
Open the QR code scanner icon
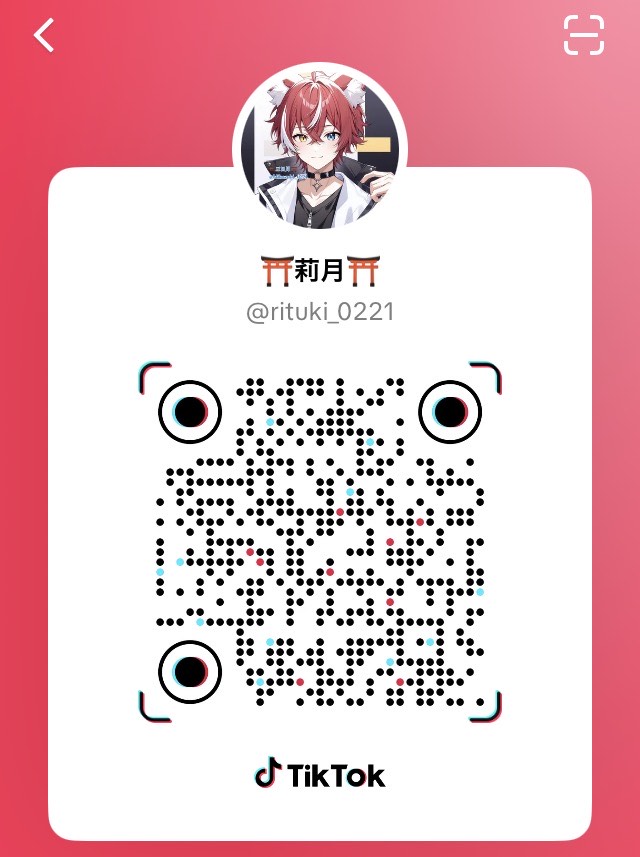(584, 35)
